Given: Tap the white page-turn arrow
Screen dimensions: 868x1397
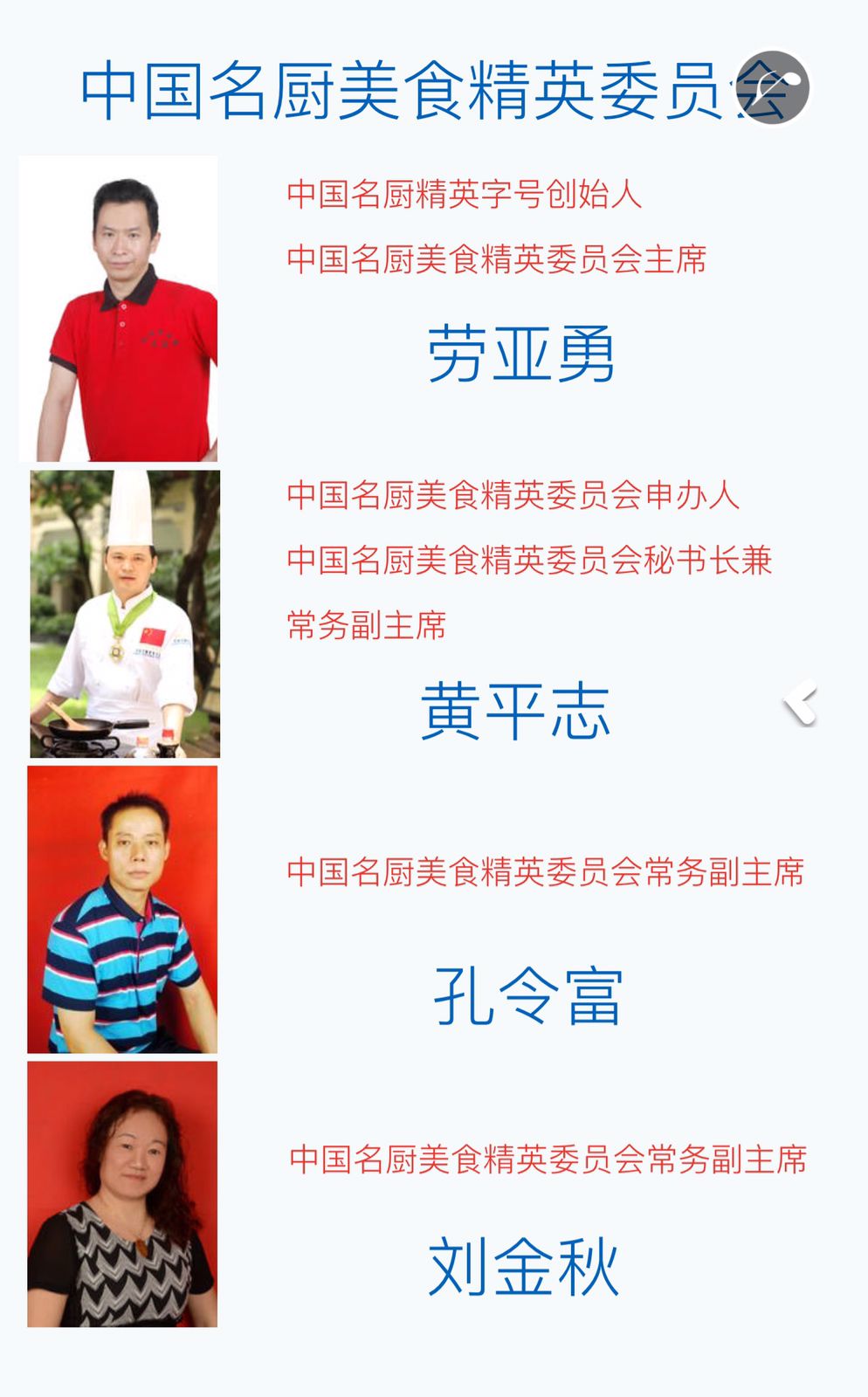Looking at the screenshot, I should pyautogui.click(x=801, y=703).
